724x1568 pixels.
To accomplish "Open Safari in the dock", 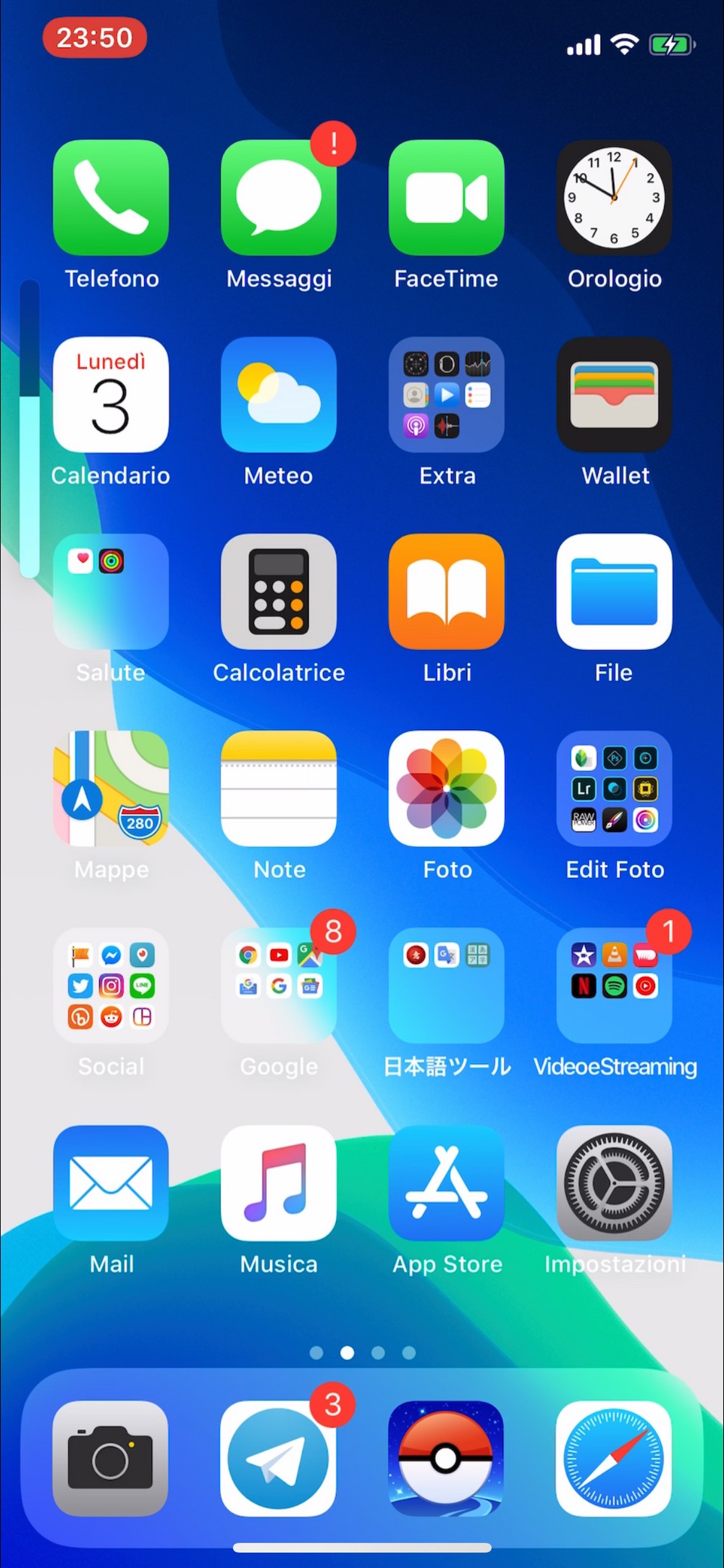I will (x=614, y=1459).
